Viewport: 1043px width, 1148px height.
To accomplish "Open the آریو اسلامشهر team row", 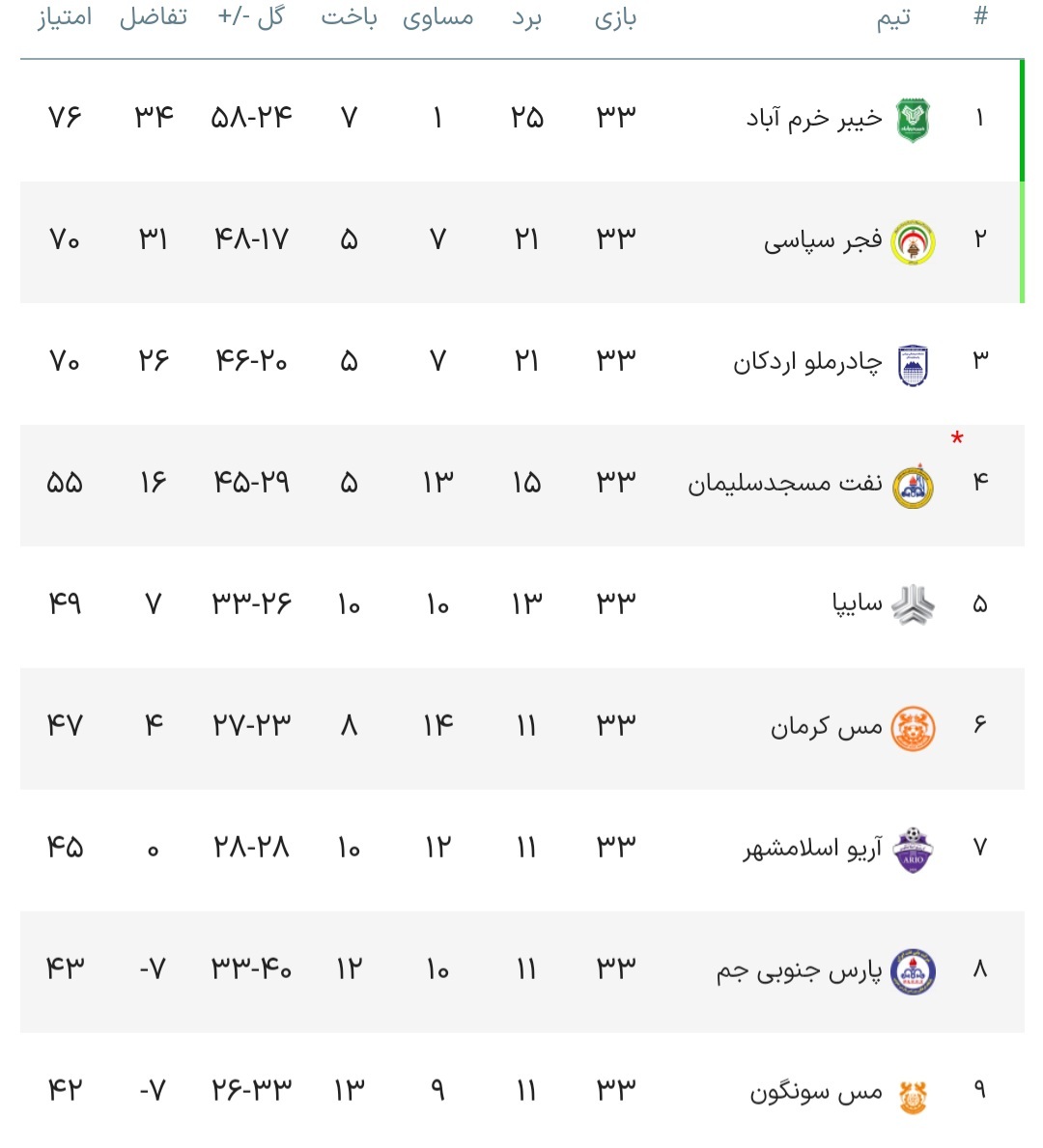I will coord(812,849).
